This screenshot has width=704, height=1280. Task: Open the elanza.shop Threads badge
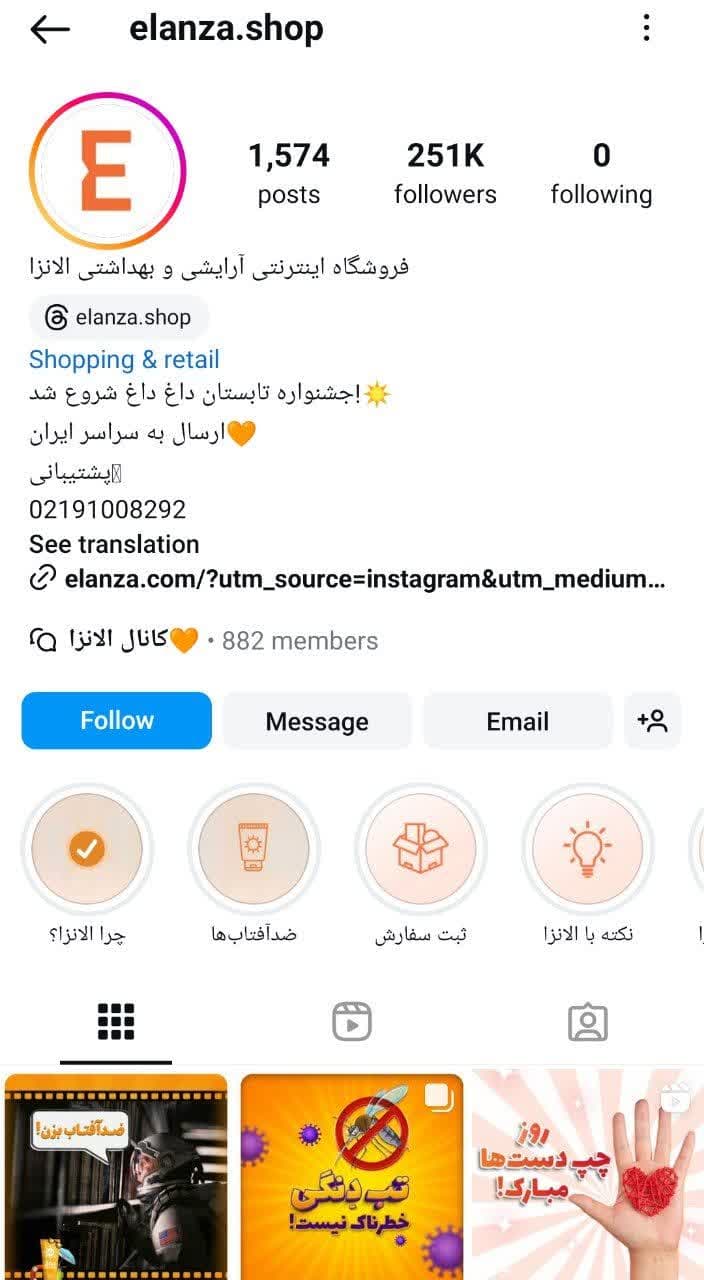(x=119, y=318)
